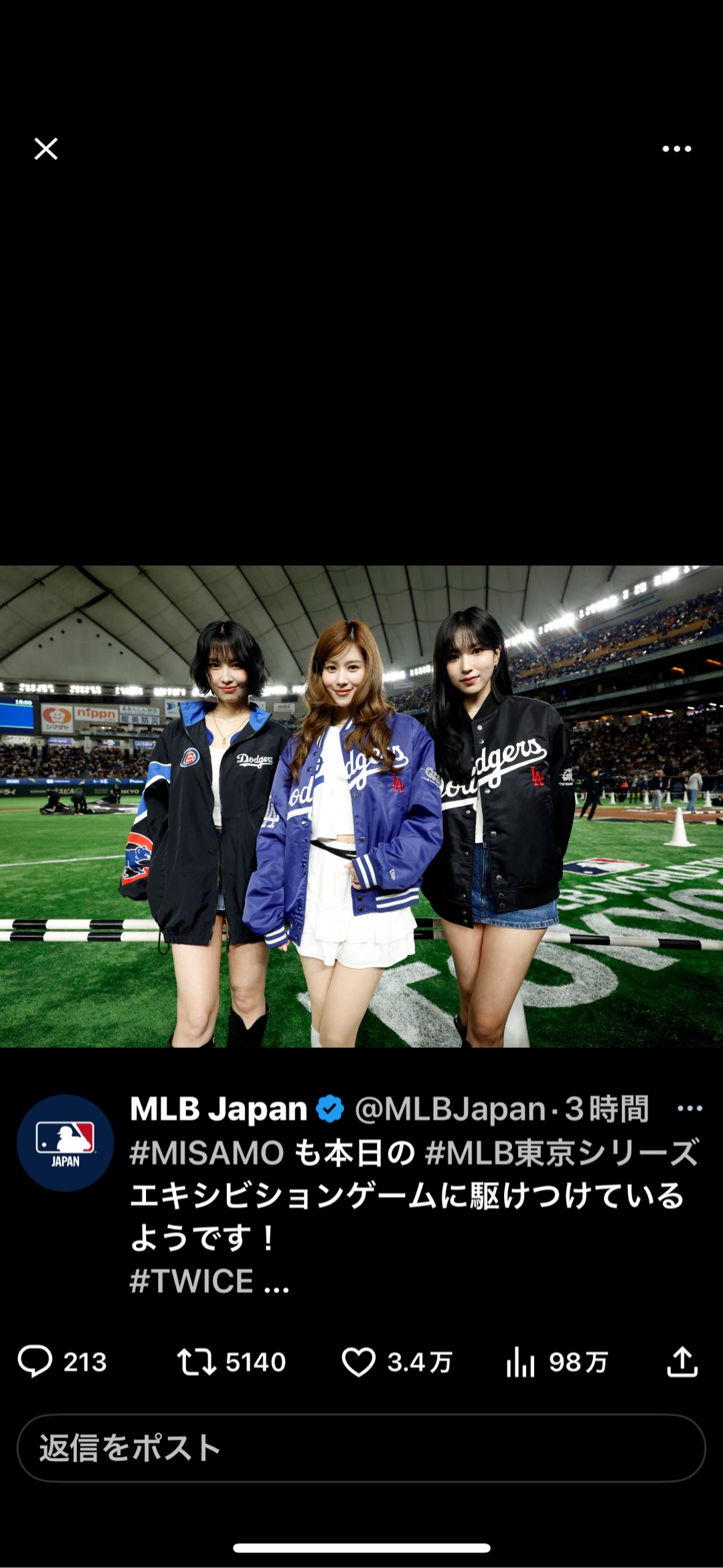Open the #MISAMO hashtag

point(207,1153)
